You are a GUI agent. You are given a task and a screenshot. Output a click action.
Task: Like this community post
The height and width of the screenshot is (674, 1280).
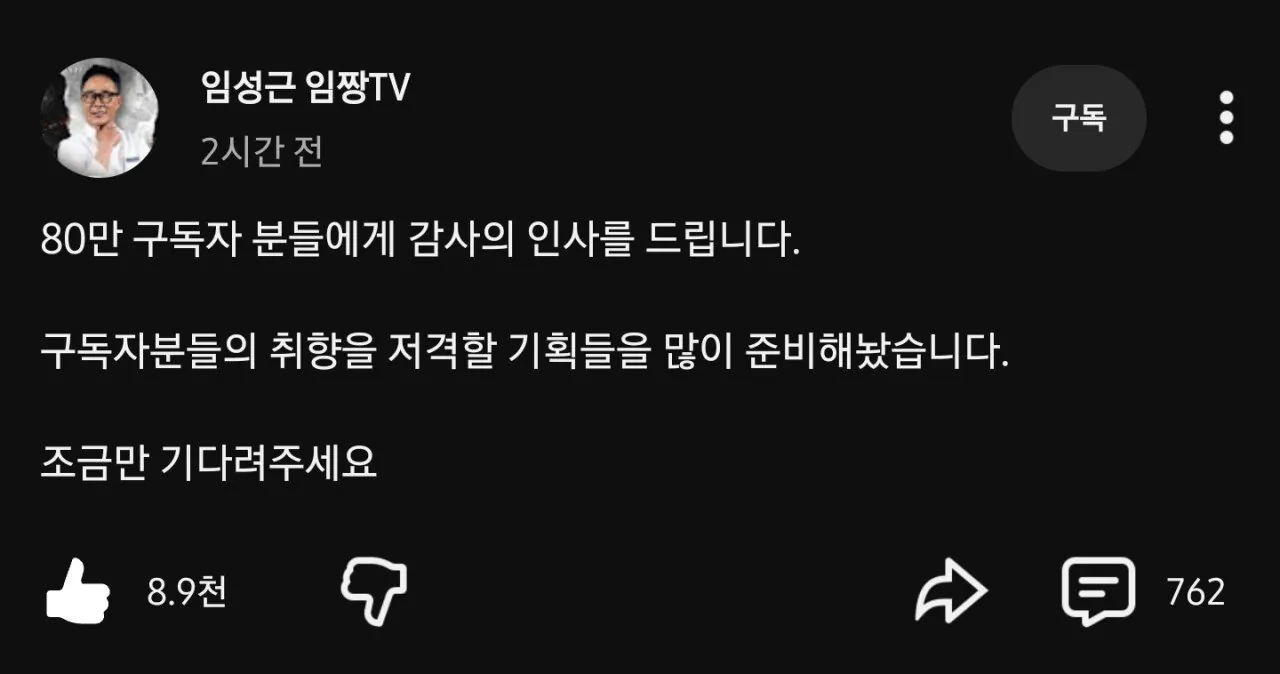point(77,590)
